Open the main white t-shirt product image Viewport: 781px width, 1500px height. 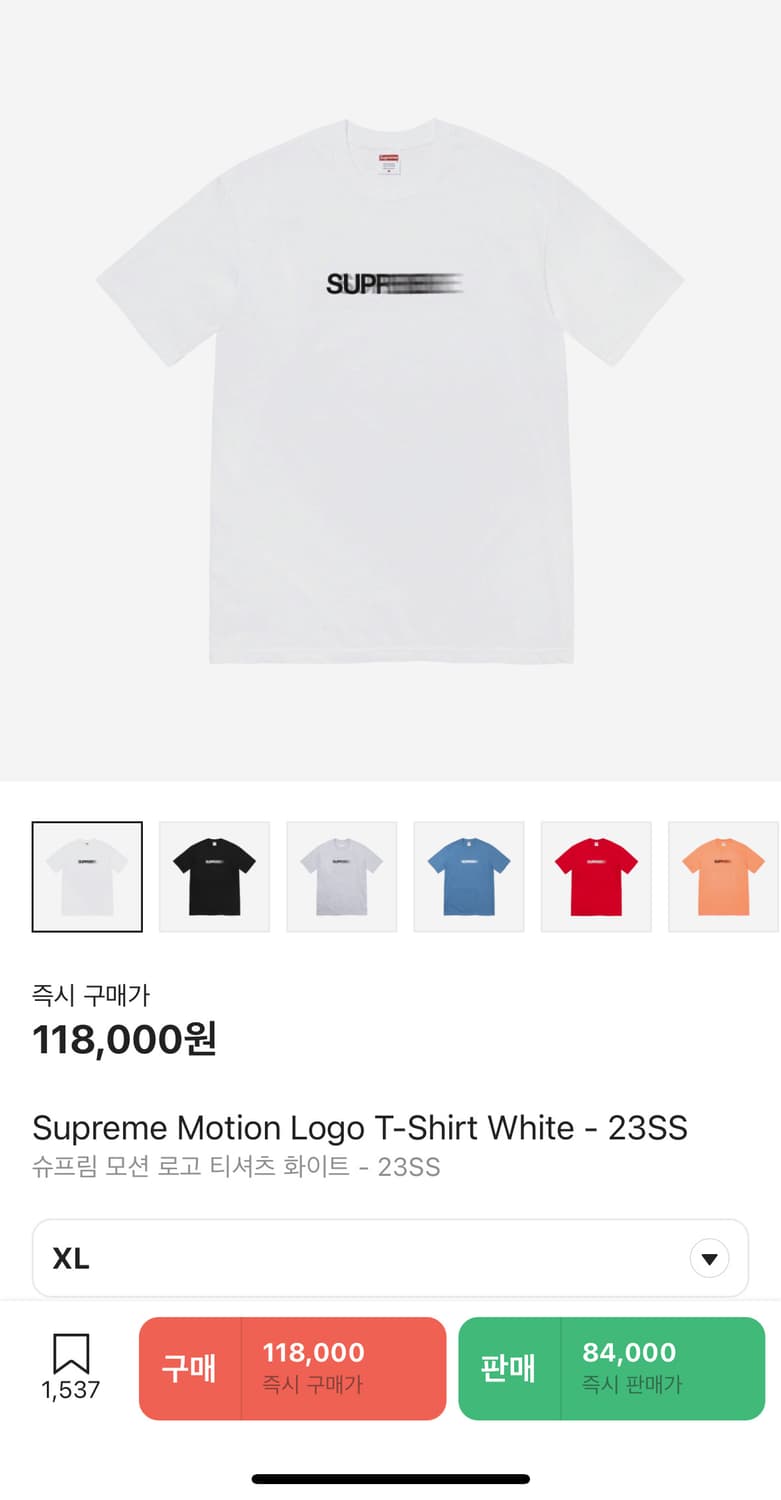click(390, 390)
